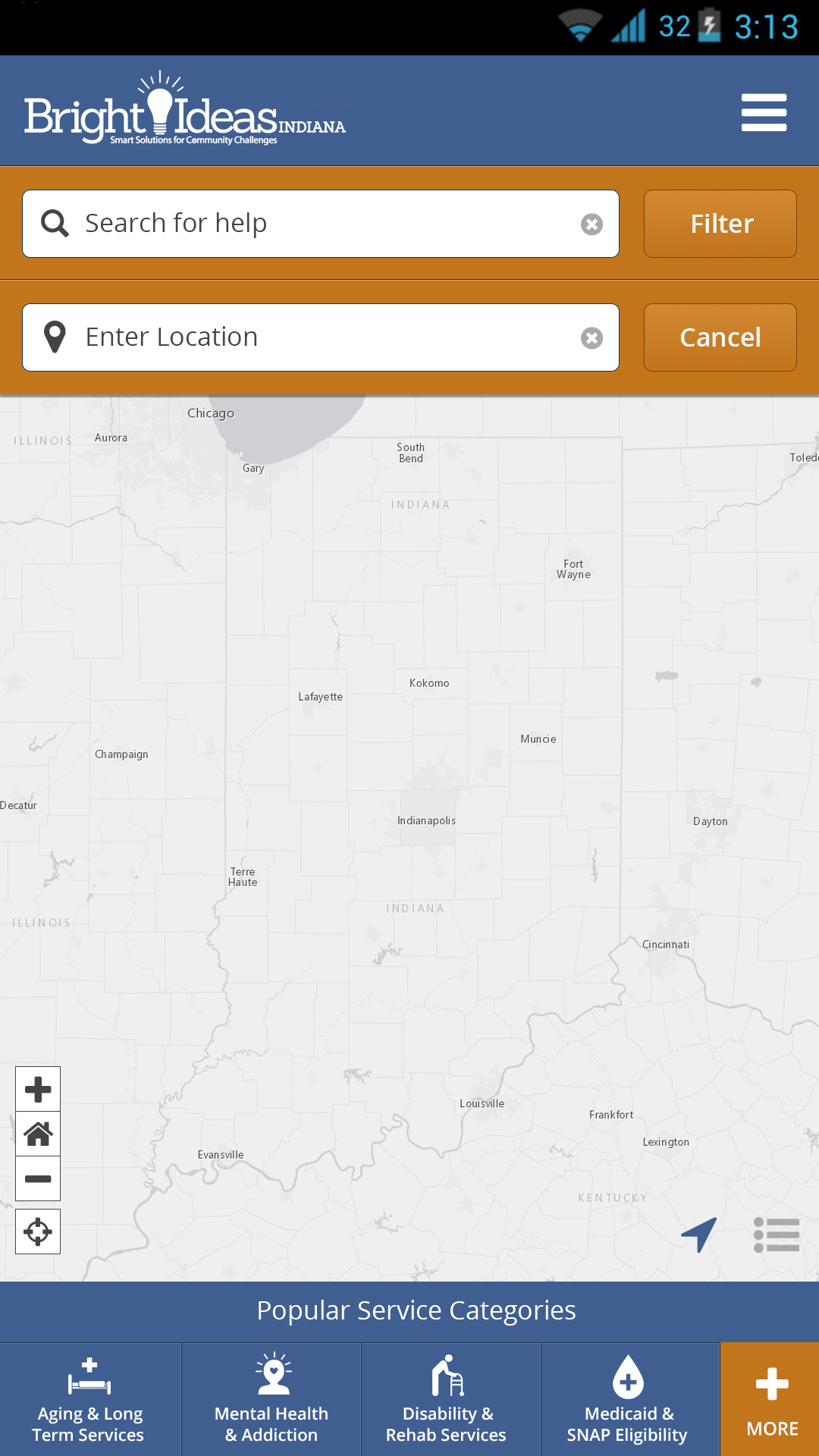Image resolution: width=819 pixels, height=1456 pixels.
Task: Open the Filter options
Action: pos(720,224)
